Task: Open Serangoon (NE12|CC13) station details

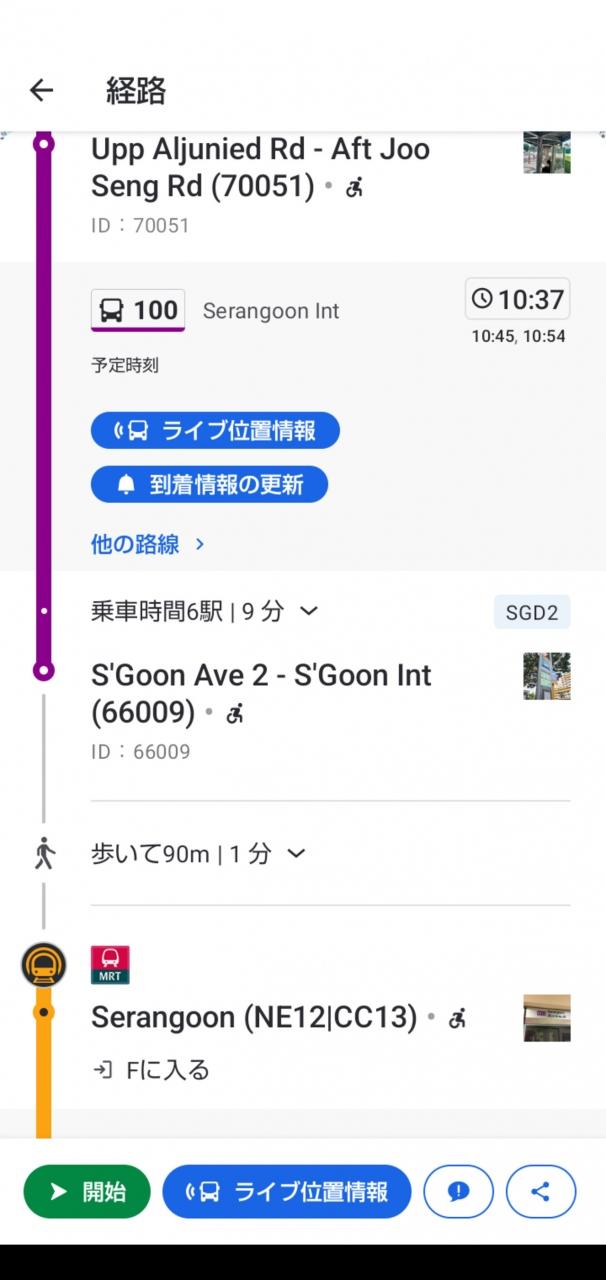Action: [x=253, y=1018]
